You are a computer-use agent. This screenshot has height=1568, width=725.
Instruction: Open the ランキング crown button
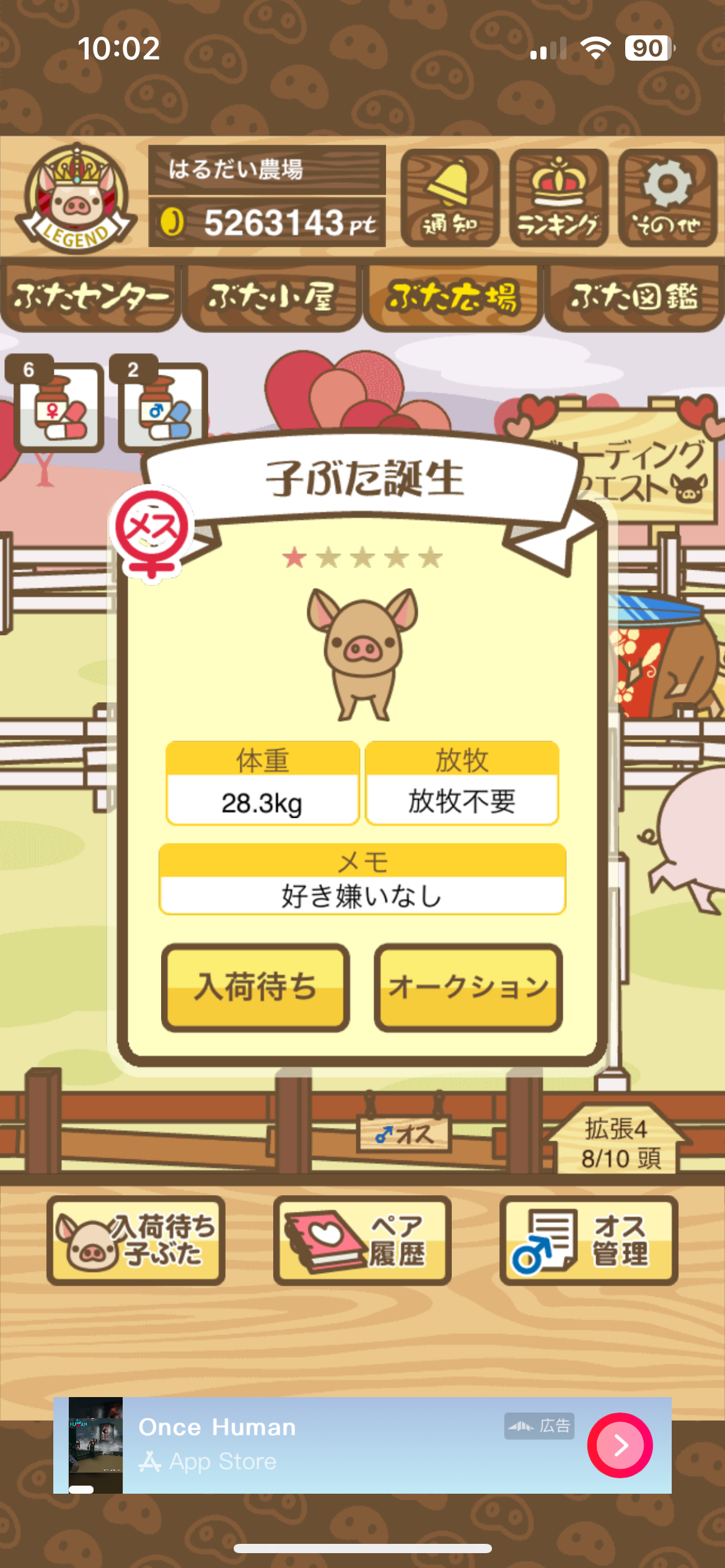click(x=558, y=198)
